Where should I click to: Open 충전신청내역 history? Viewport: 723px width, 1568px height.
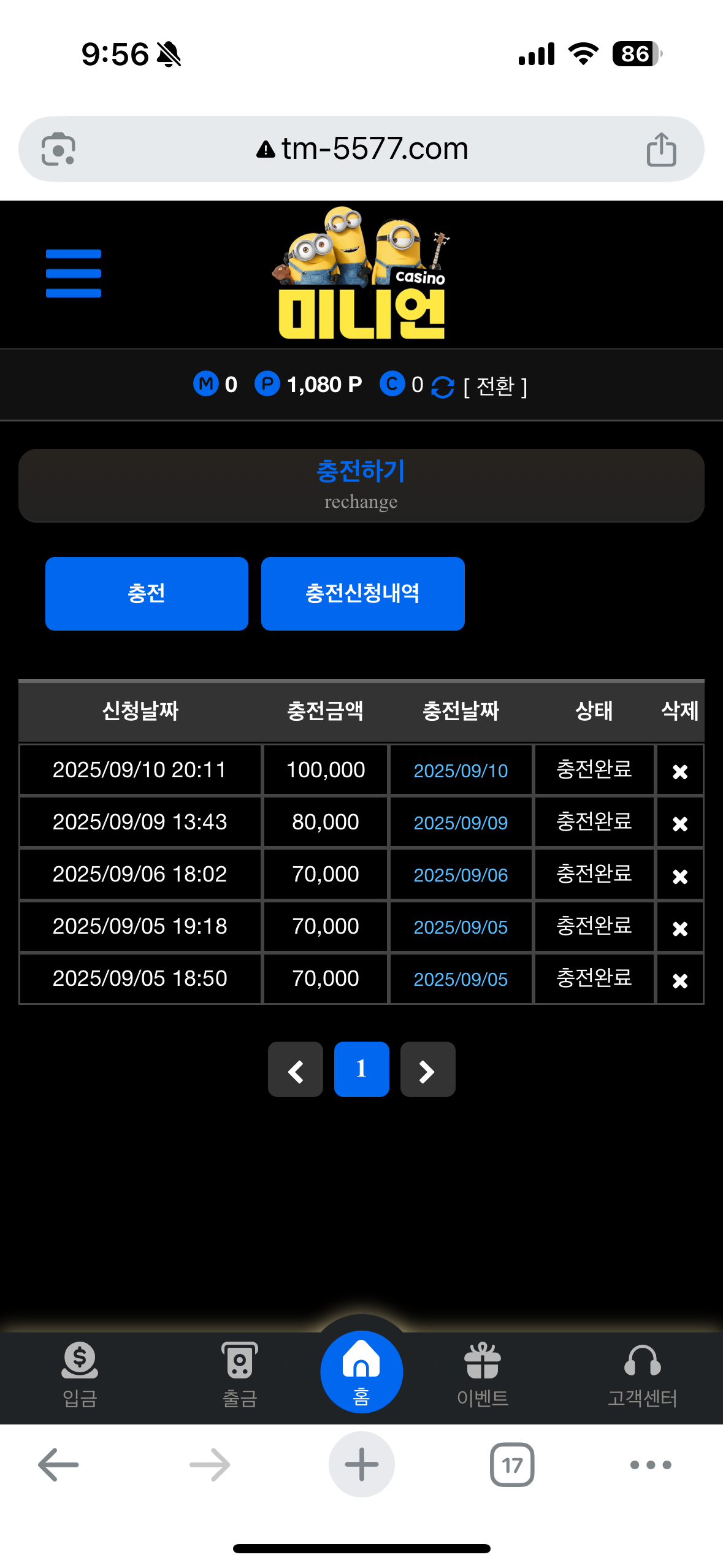tap(362, 593)
